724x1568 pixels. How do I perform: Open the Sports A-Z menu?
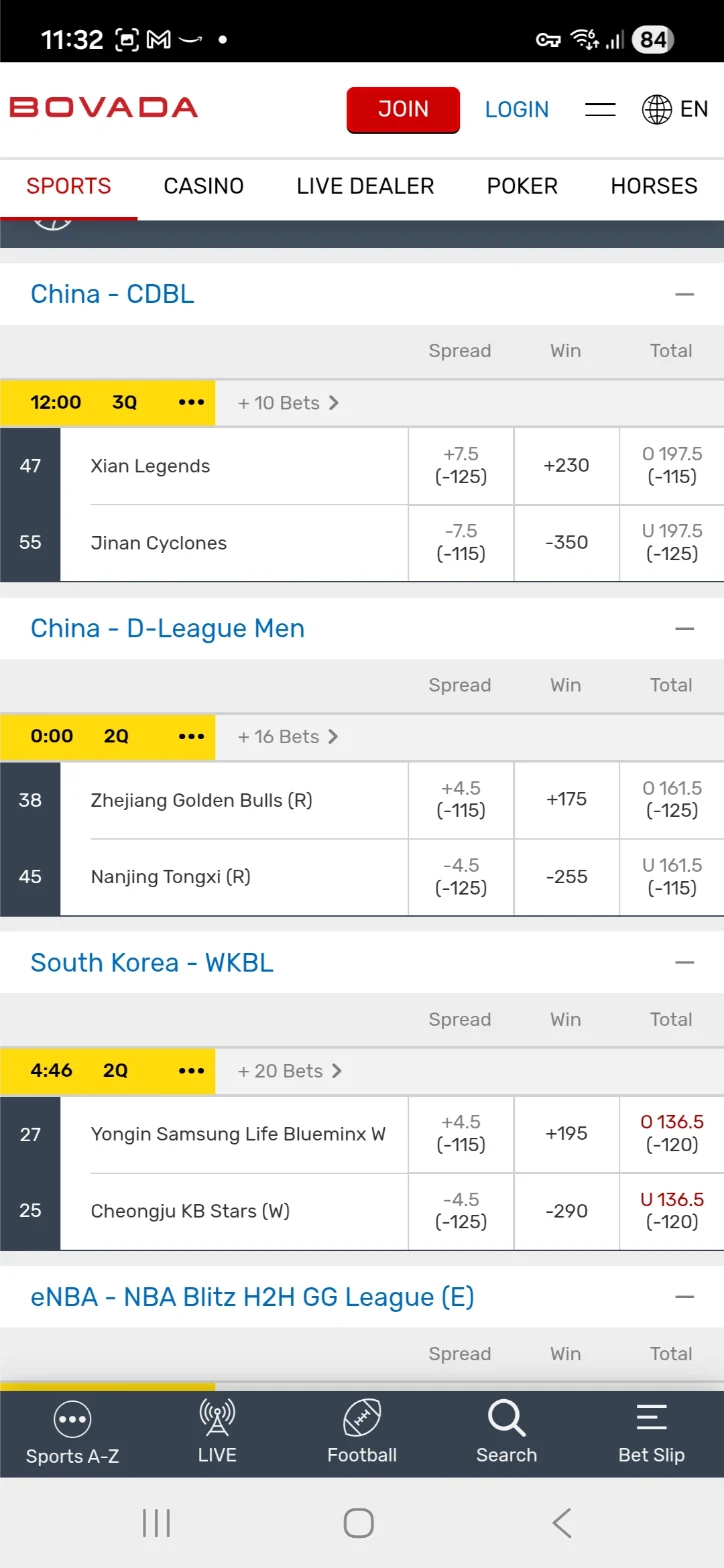point(71,1432)
